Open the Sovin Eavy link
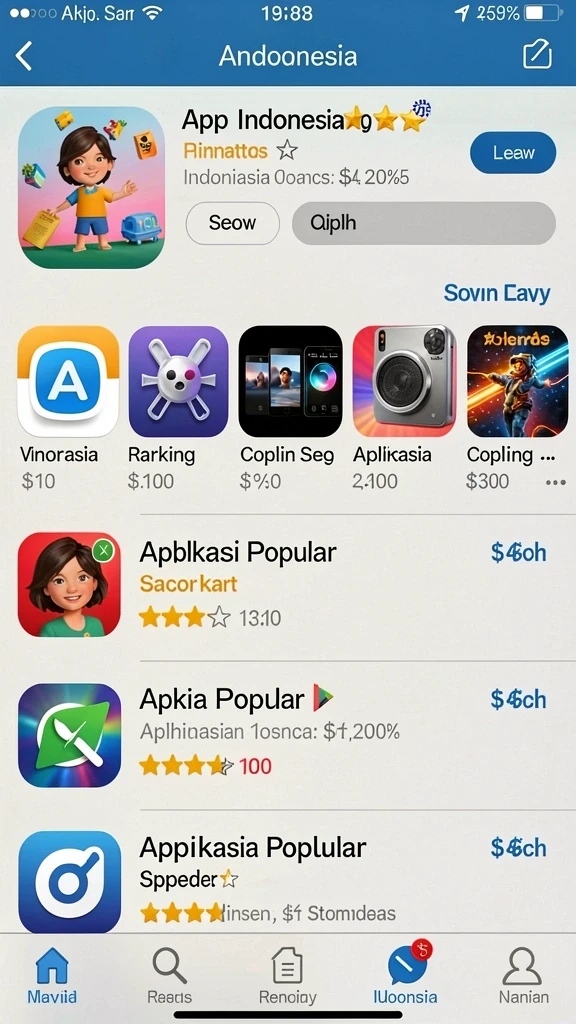Image resolution: width=576 pixels, height=1024 pixels. pos(497,293)
